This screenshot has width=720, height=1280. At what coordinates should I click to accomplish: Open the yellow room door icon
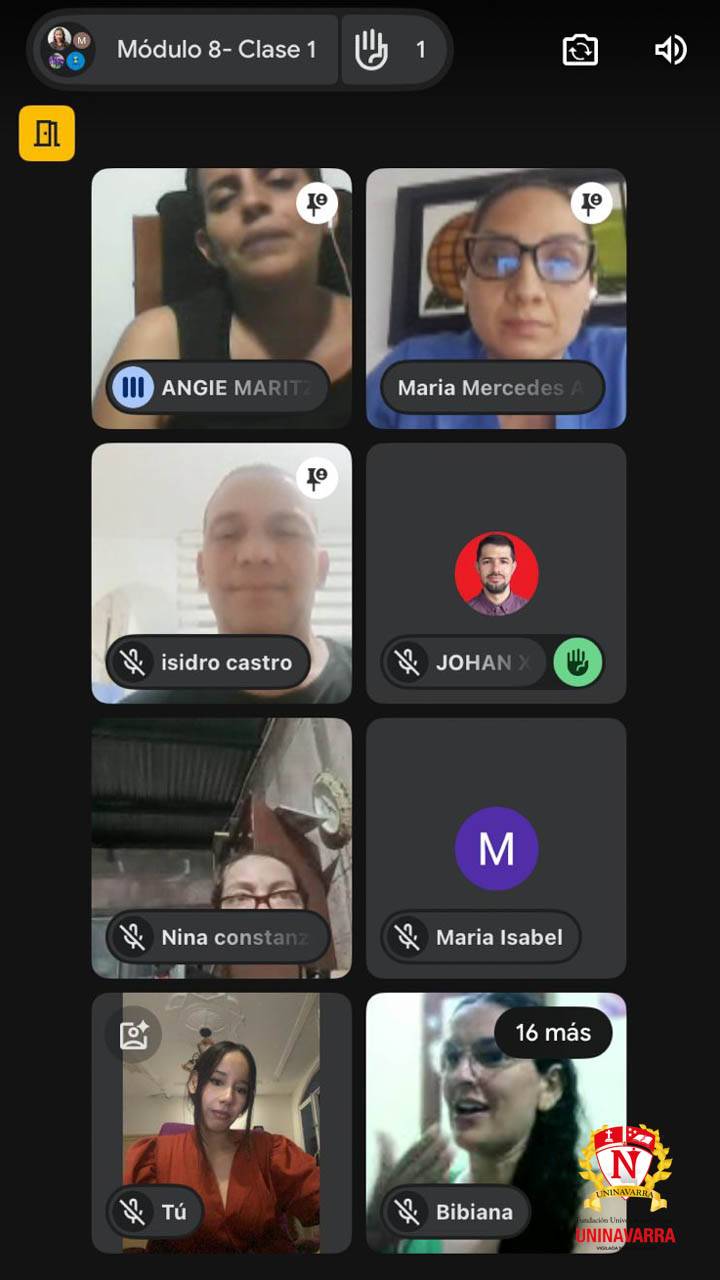pos(47,133)
